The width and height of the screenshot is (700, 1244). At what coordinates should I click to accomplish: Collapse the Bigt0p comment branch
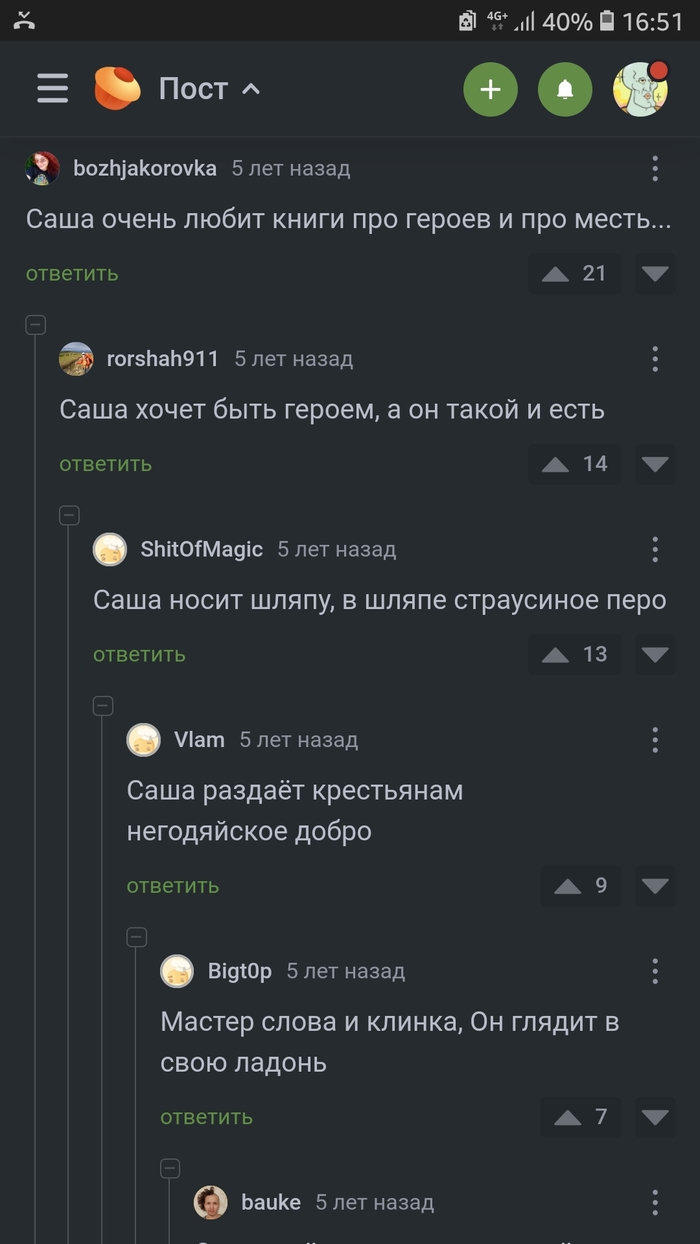coord(137,937)
